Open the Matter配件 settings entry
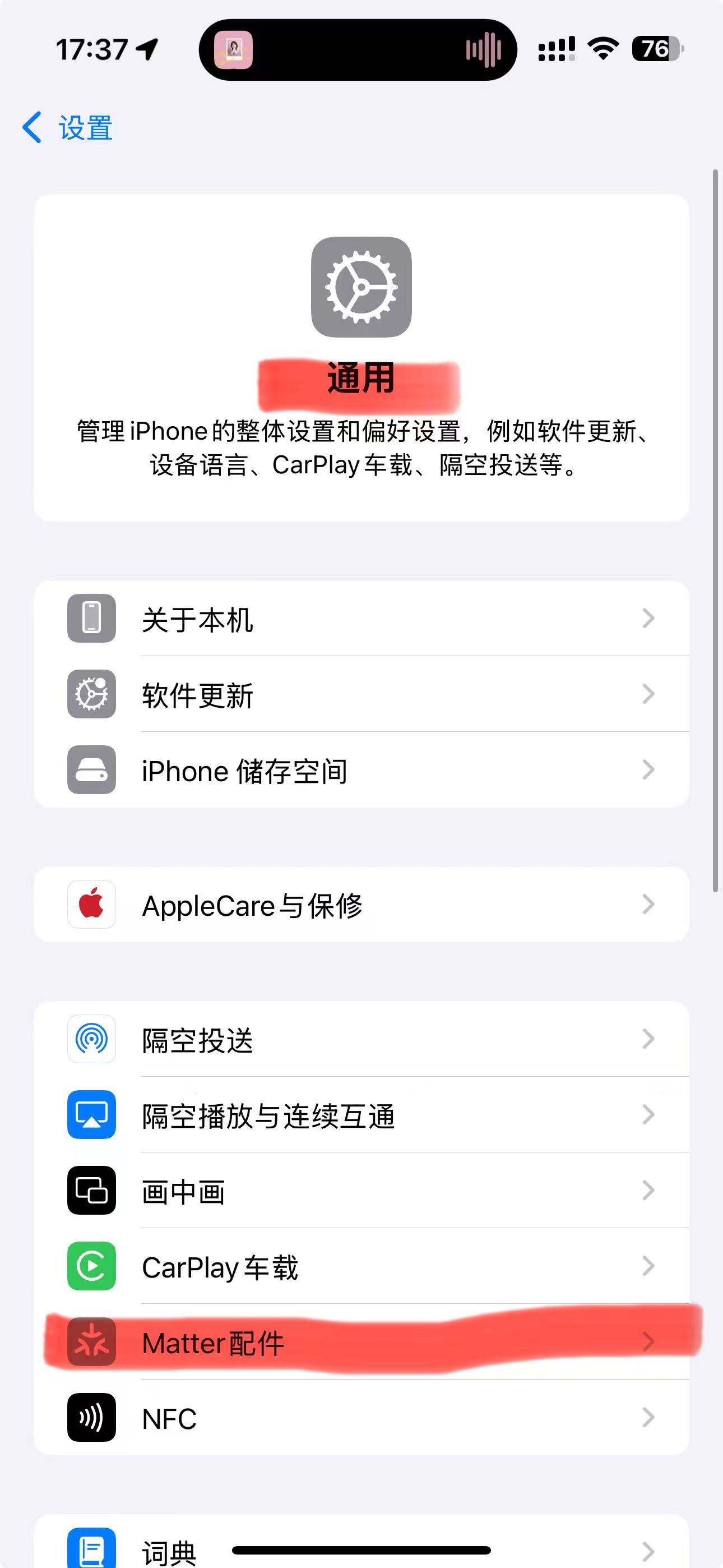Screen dimensions: 723x1568 tap(361, 1343)
